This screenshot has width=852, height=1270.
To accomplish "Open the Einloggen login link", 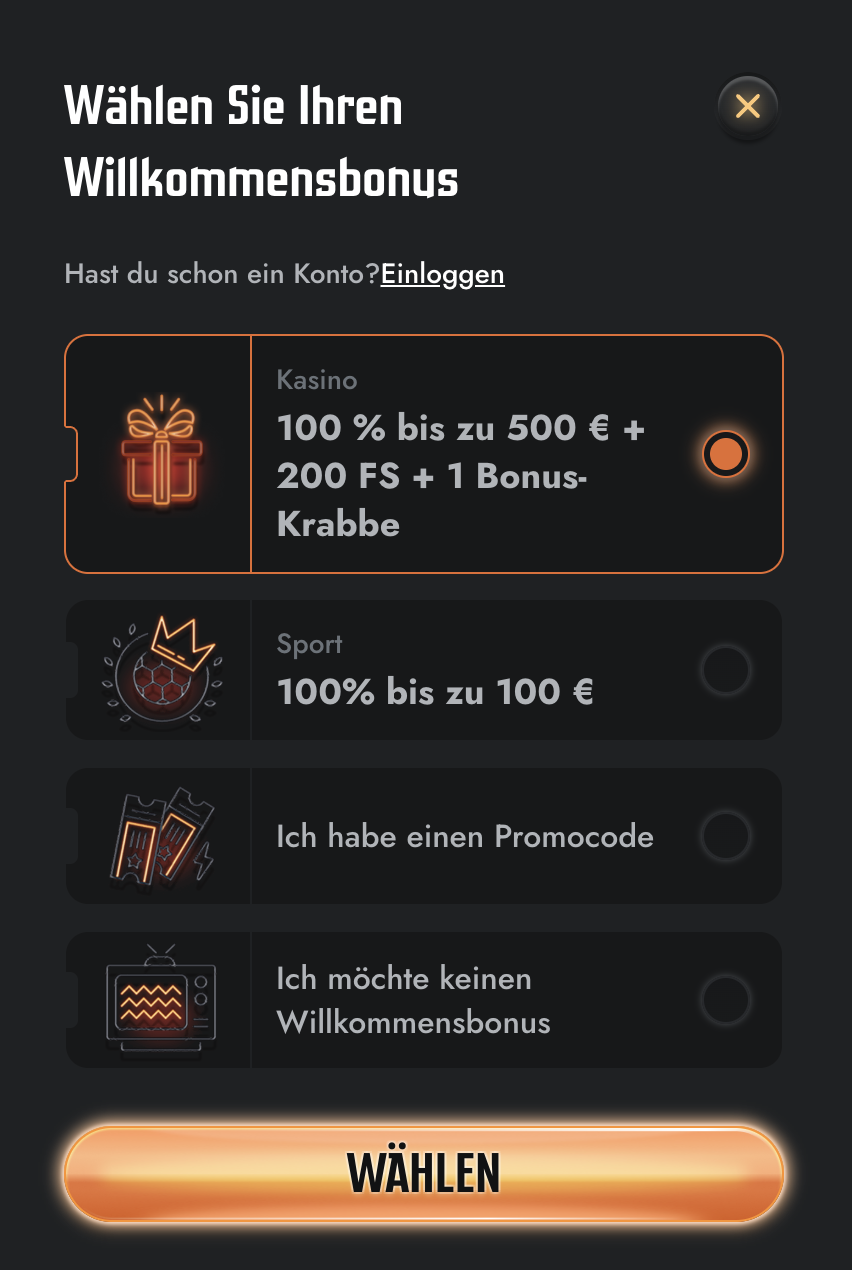I will click(x=442, y=274).
